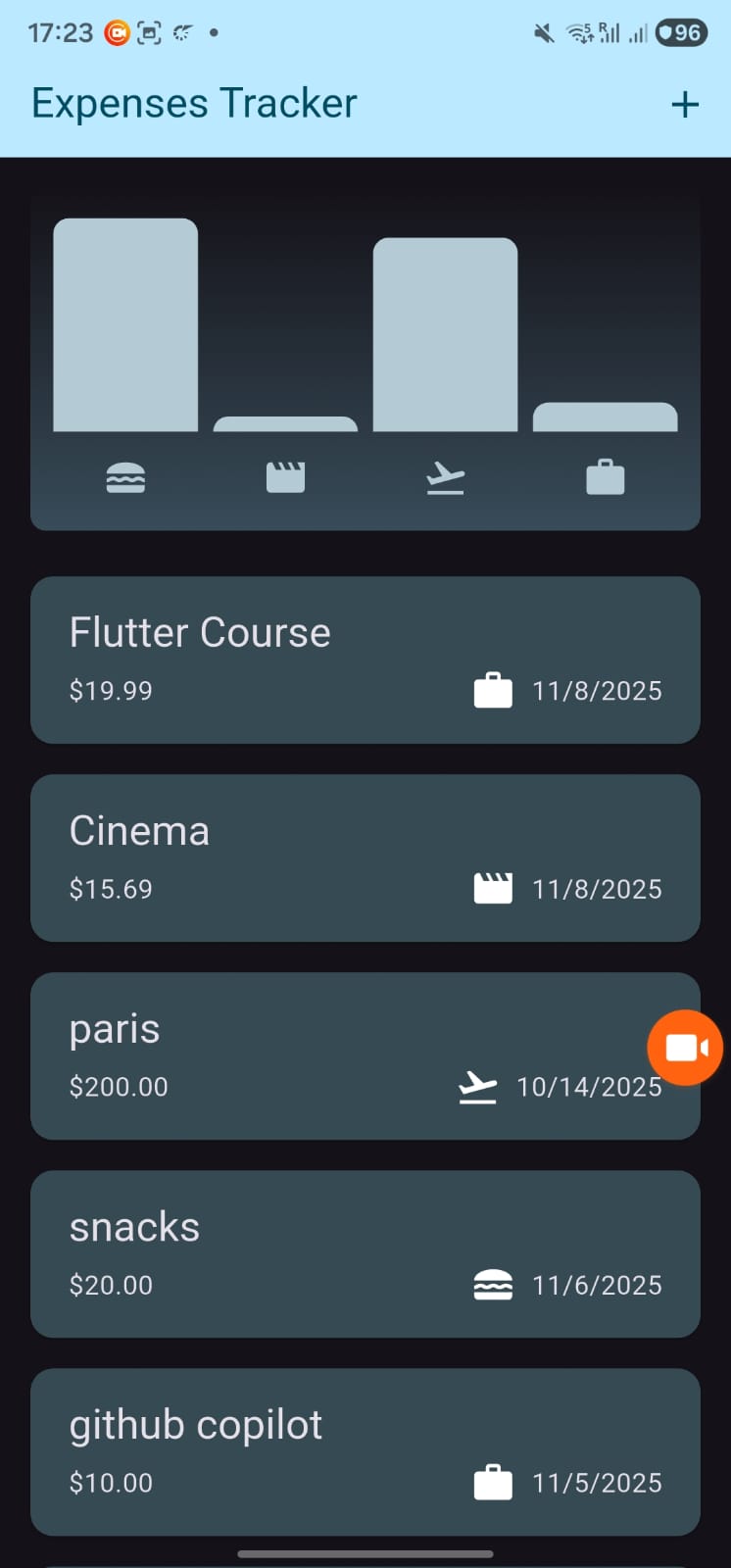
Task: Click the briefcase icon on the github copilot card
Action: (x=494, y=1482)
